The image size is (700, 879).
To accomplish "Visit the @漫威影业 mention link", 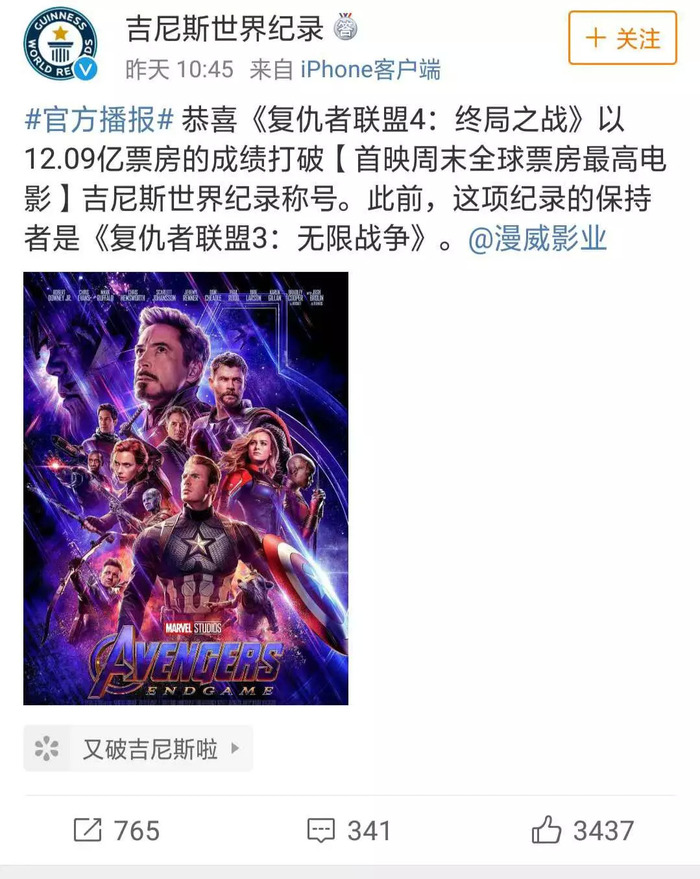I will 537,239.
